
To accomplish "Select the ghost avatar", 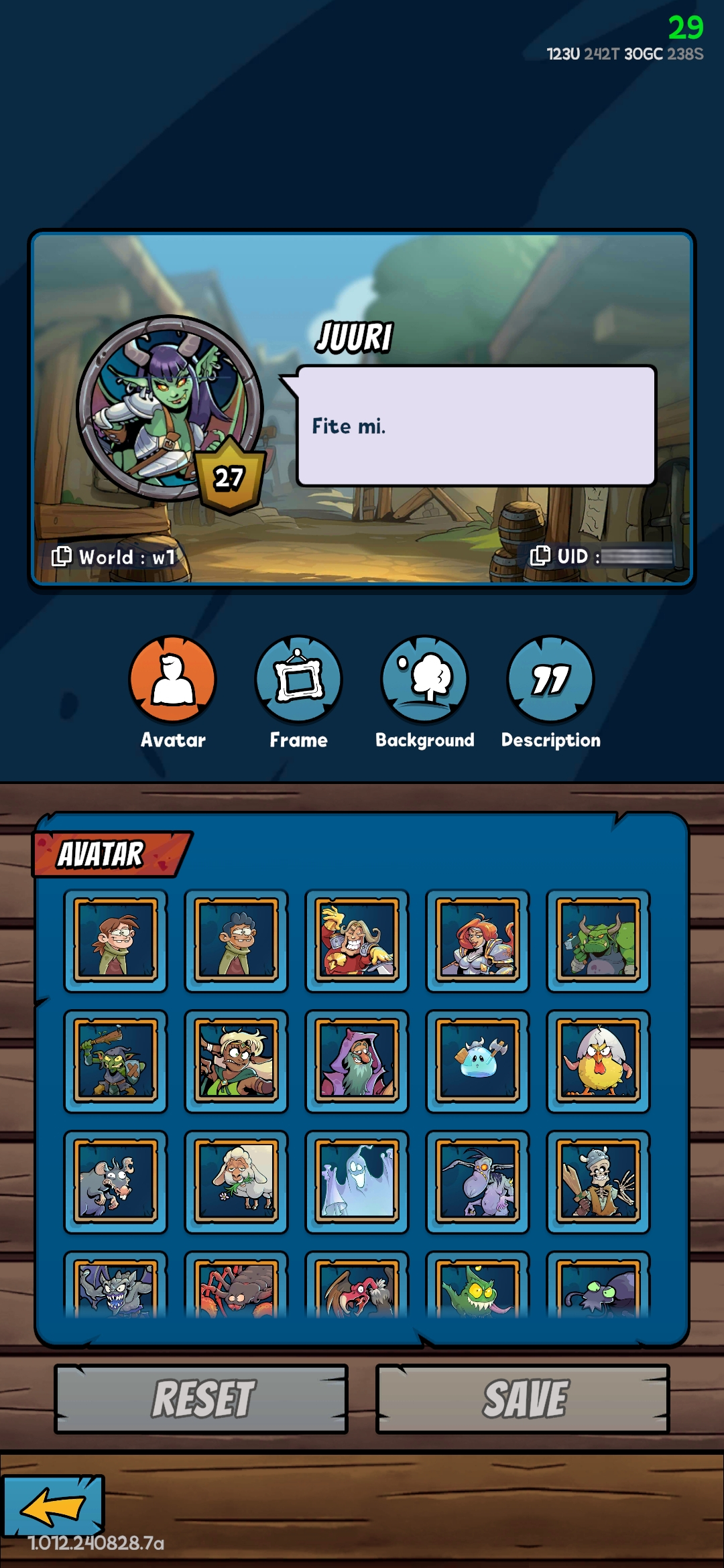I will pos(357,1182).
